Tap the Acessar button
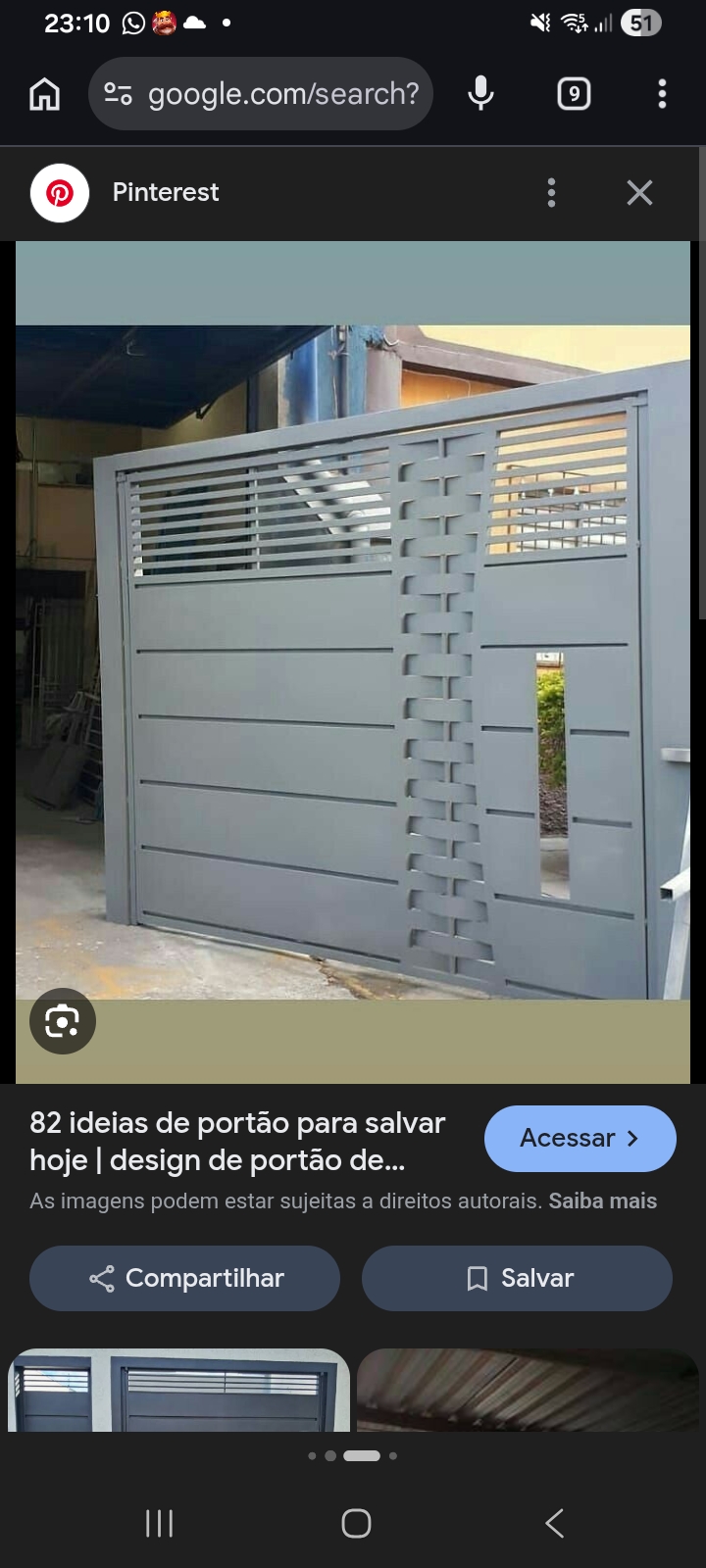 580,1139
